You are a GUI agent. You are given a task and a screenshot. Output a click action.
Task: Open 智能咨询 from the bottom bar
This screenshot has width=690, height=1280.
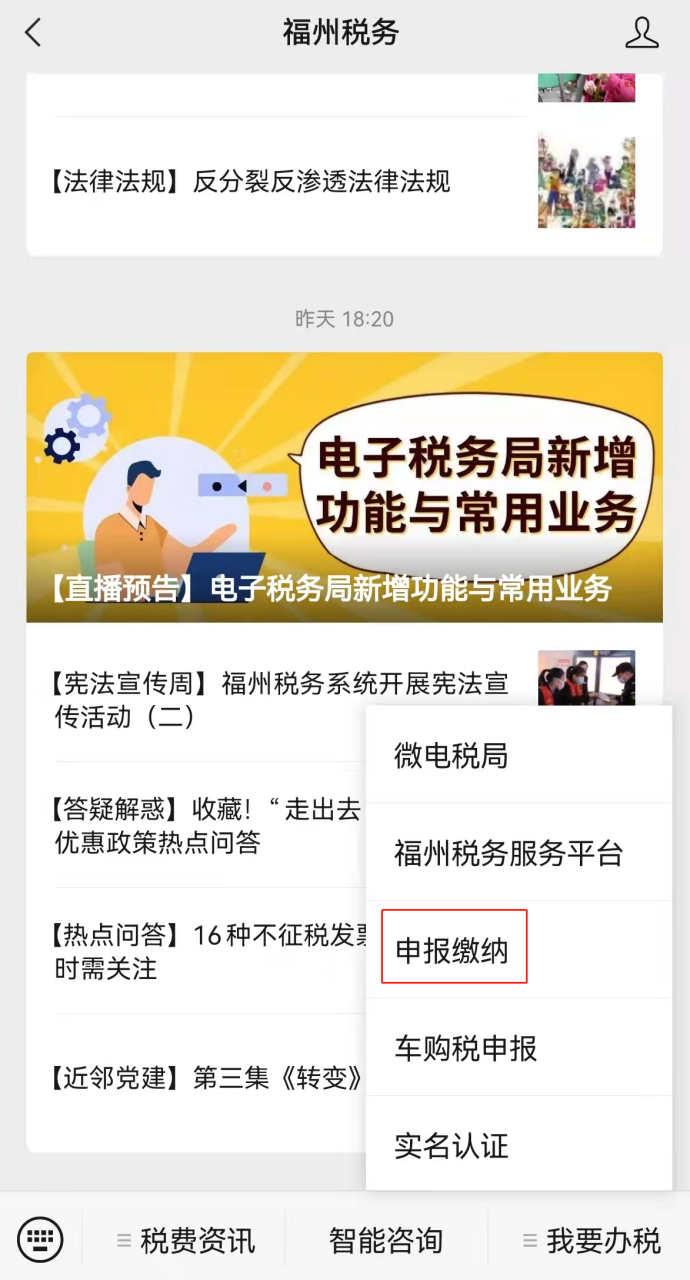point(386,1241)
